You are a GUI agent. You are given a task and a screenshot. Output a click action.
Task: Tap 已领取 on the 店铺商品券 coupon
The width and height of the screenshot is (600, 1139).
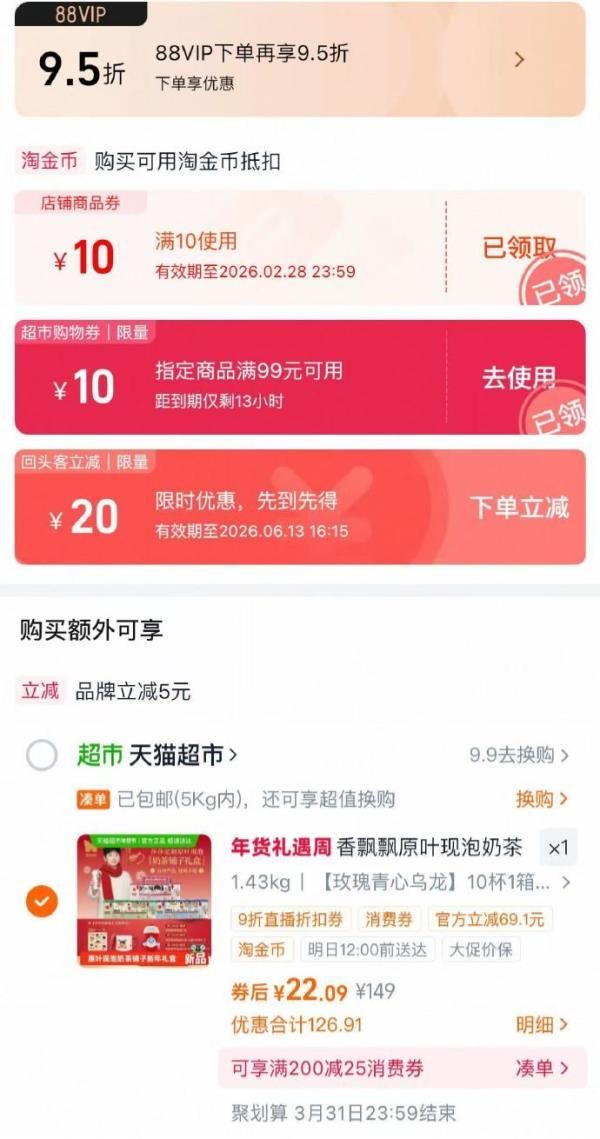point(518,248)
